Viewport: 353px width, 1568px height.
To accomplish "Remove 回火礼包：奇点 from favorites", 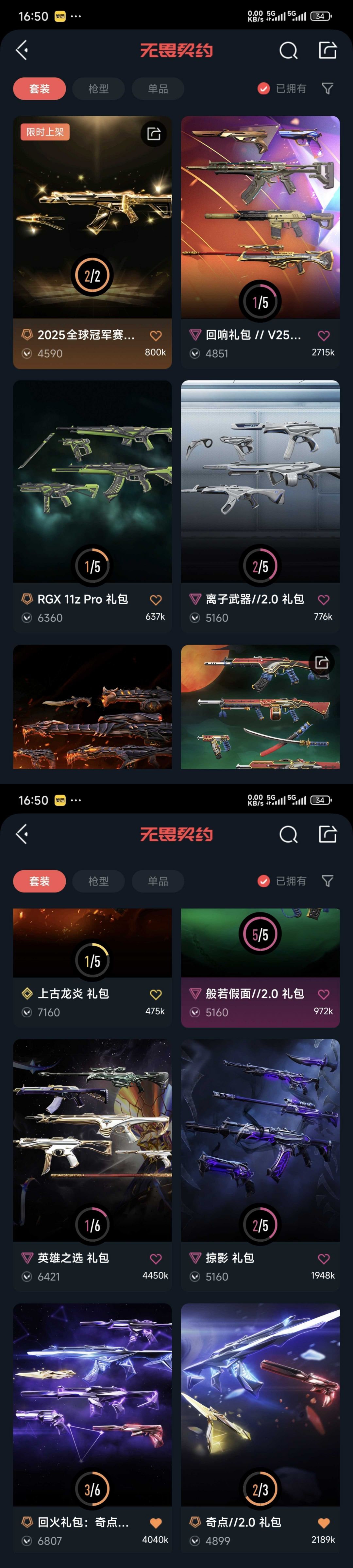I will (156, 1522).
